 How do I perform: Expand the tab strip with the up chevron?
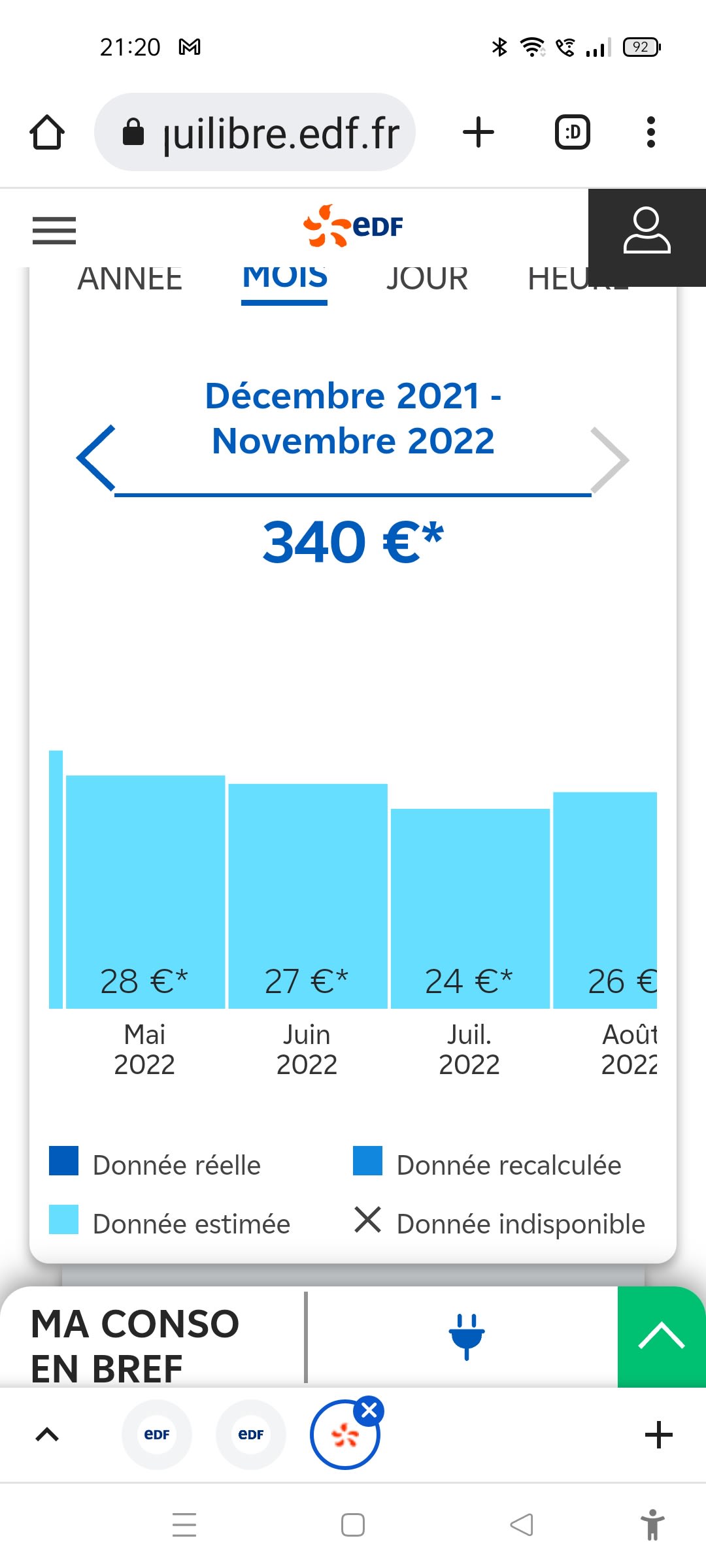point(47,1435)
